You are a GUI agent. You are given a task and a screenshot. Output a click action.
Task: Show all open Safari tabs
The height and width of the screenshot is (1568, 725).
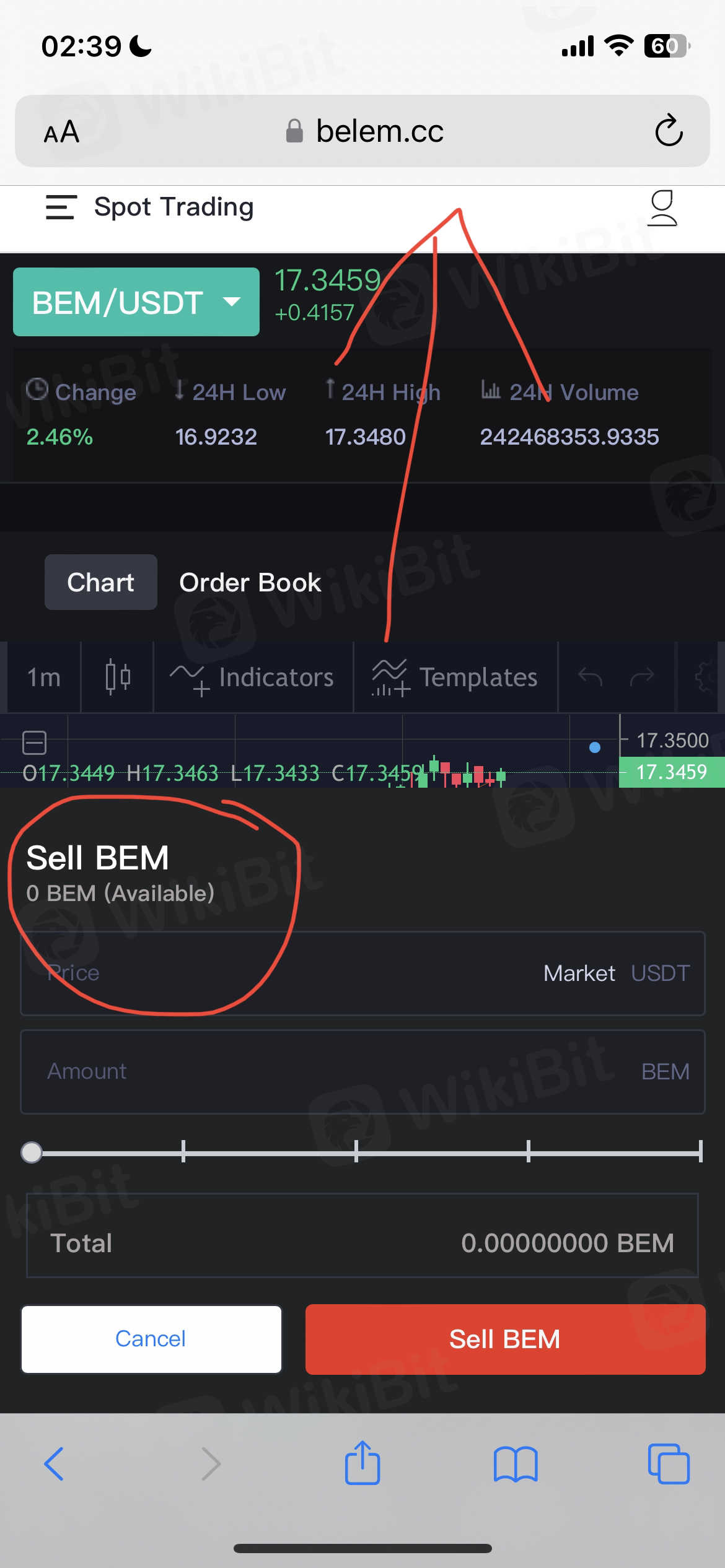[668, 1464]
